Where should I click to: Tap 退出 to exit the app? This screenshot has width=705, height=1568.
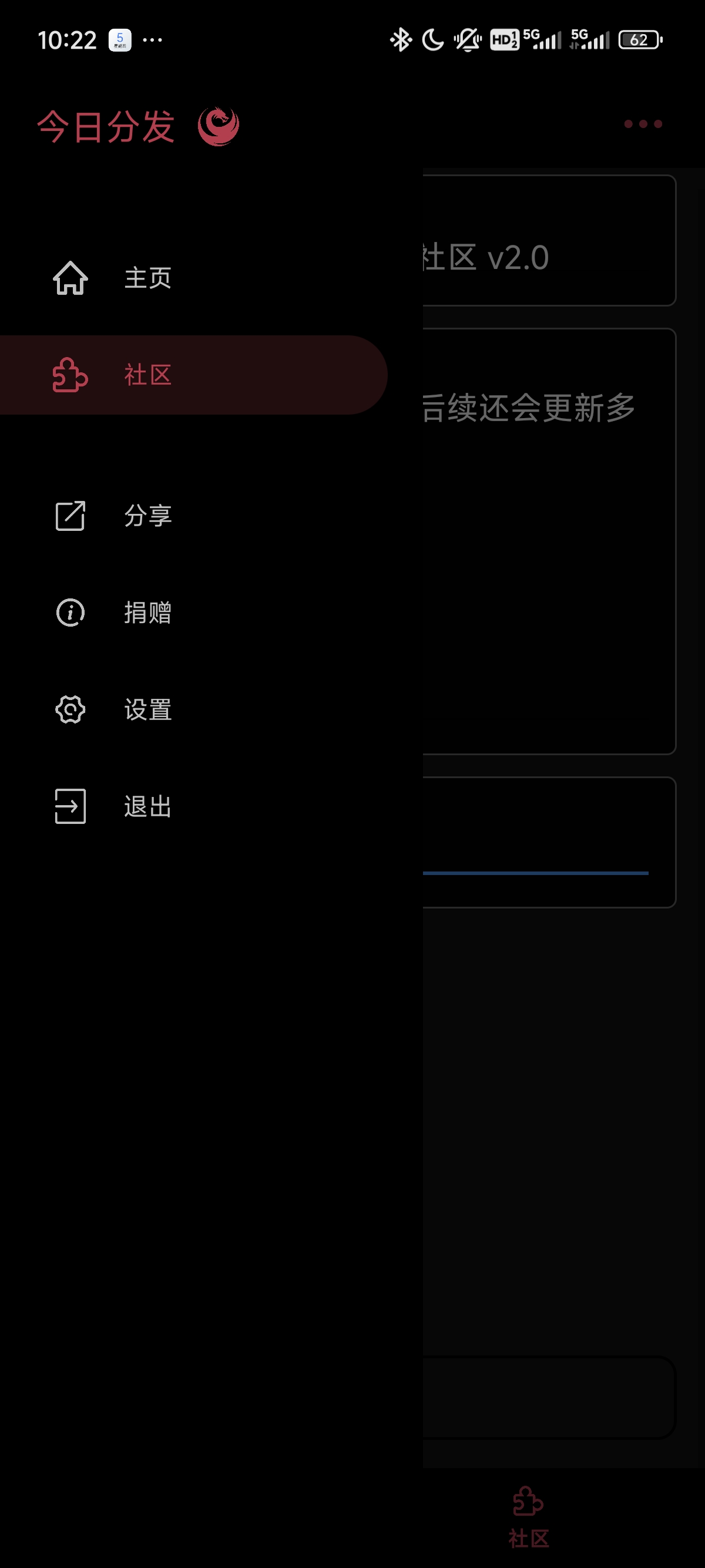tap(194, 806)
